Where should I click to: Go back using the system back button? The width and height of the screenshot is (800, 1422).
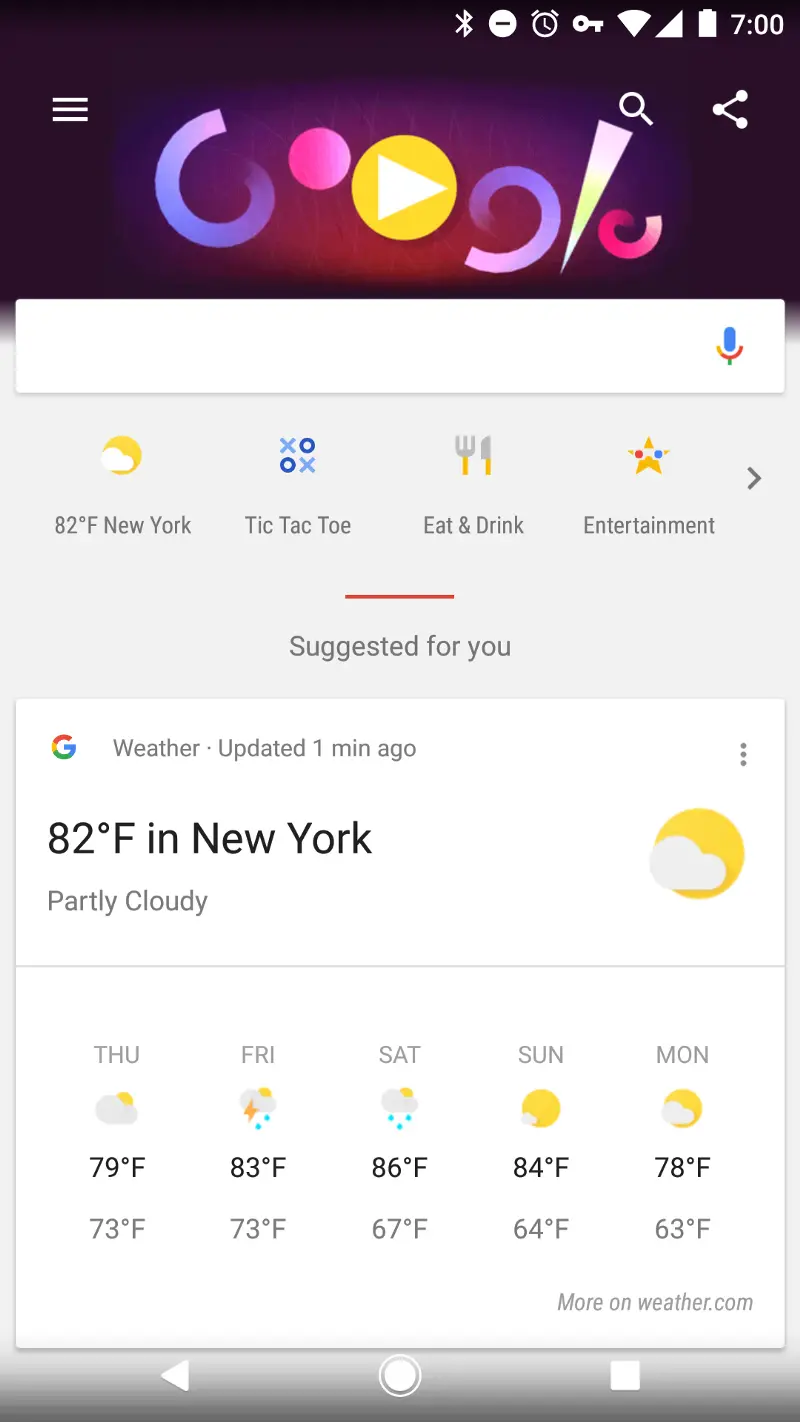(176, 1377)
